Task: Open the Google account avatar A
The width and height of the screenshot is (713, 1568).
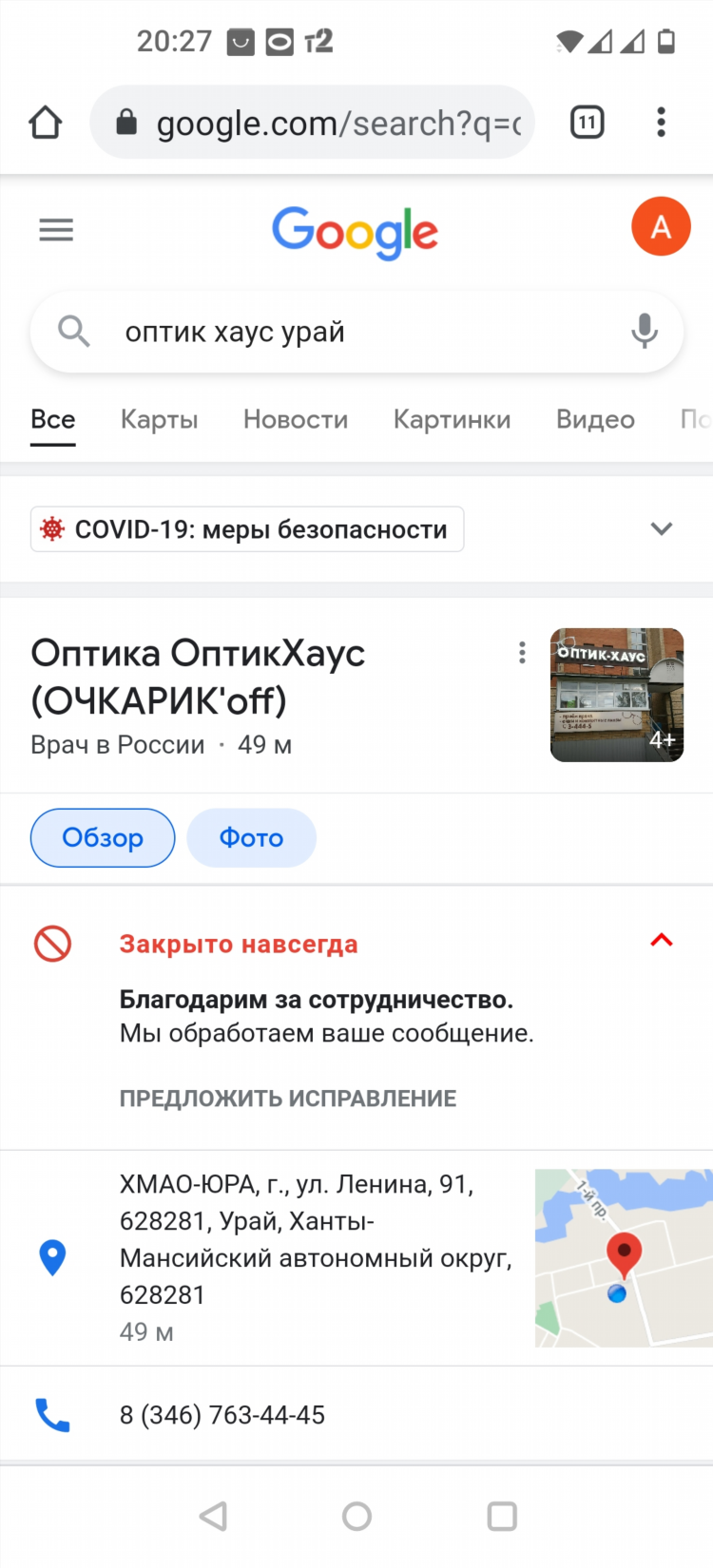Action: [661, 227]
